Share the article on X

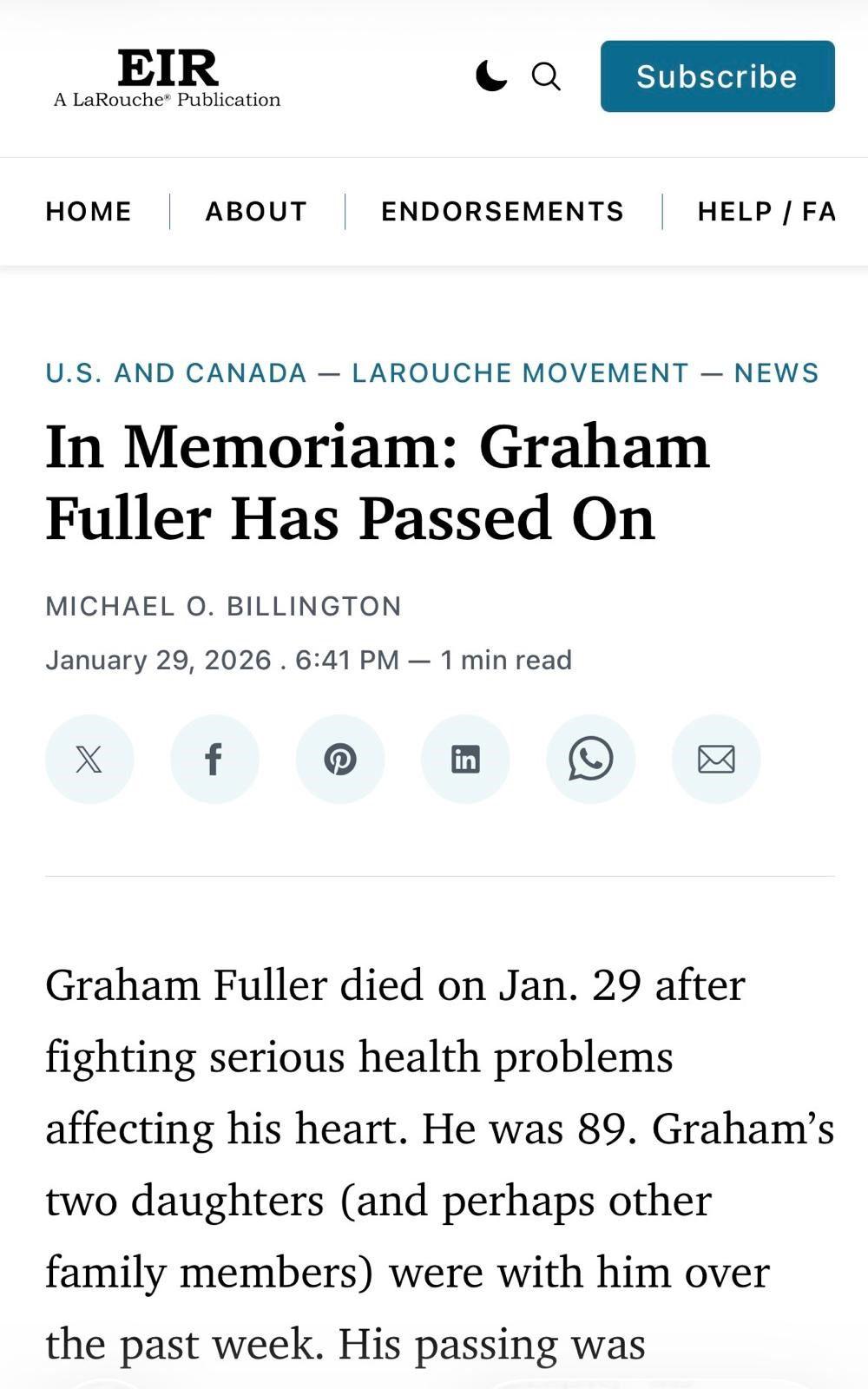pos(89,759)
